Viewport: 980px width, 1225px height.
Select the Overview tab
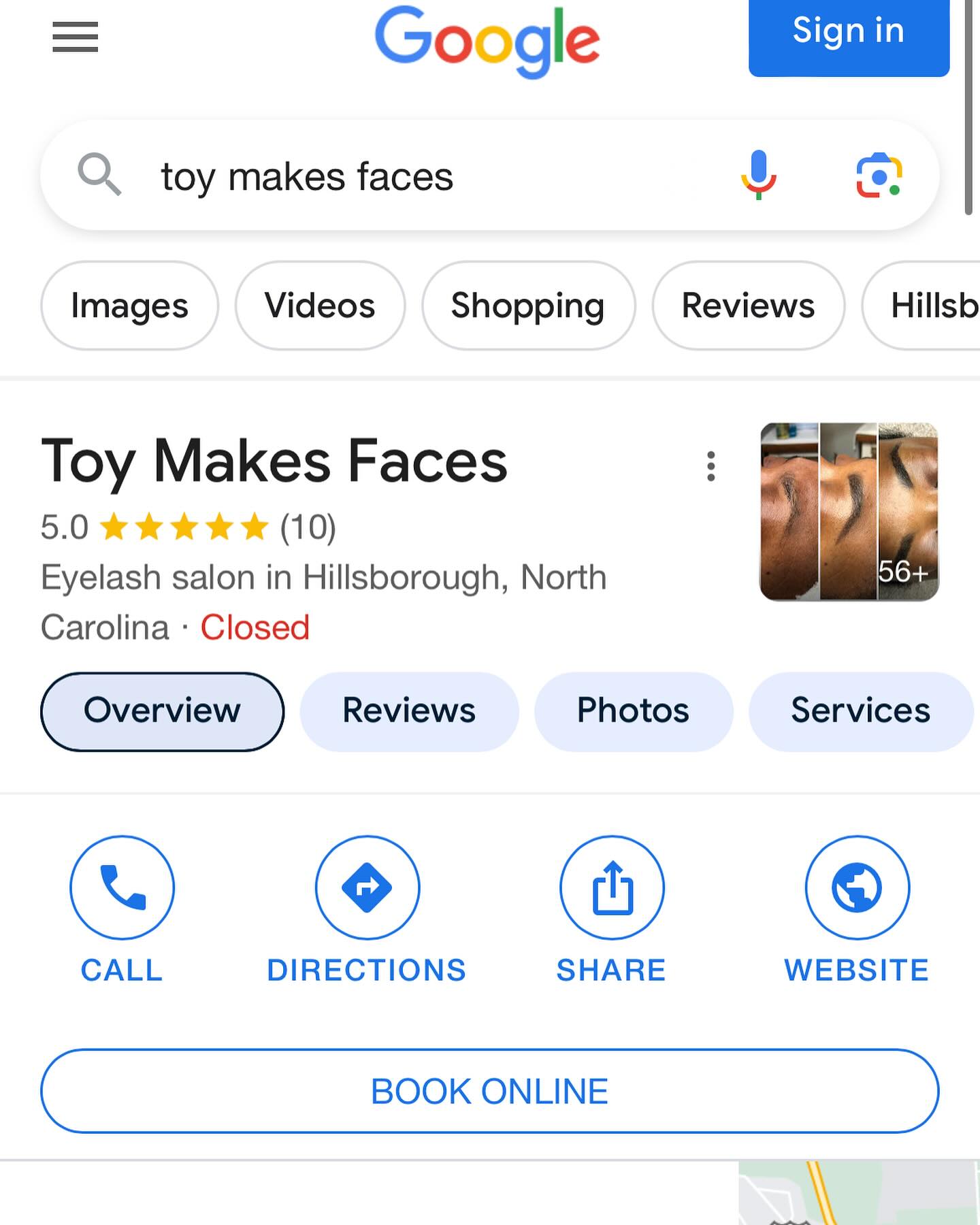tap(162, 711)
